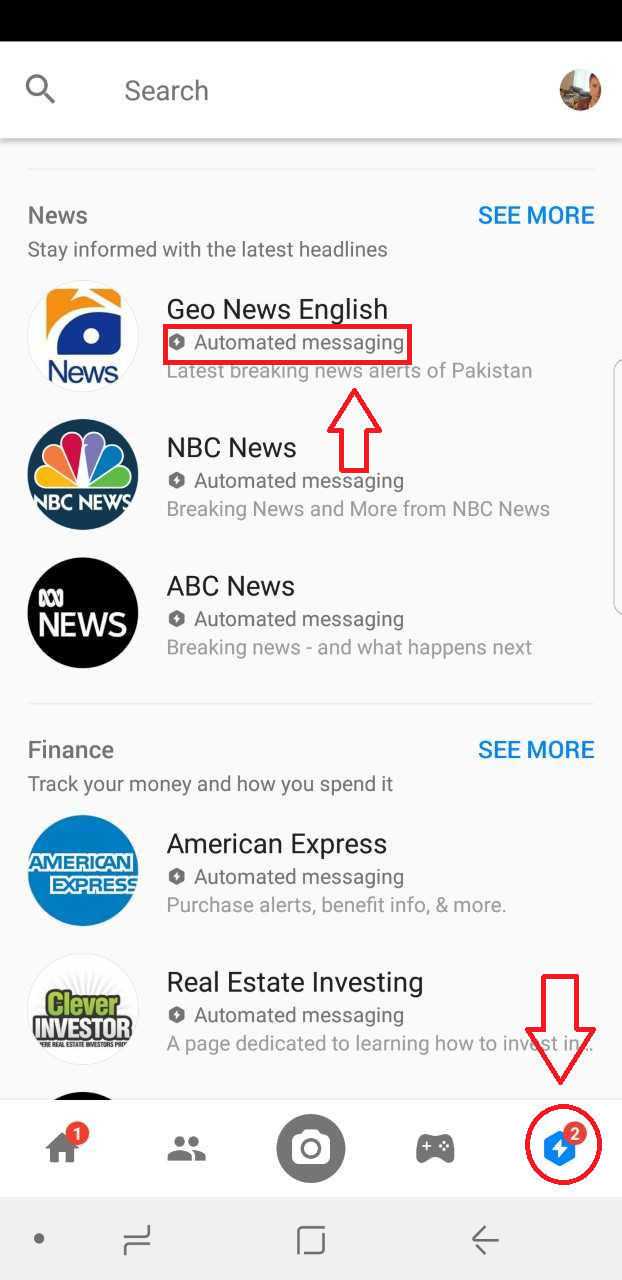See more News bots
Image resolution: width=622 pixels, height=1280 pixels.
click(x=536, y=215)
